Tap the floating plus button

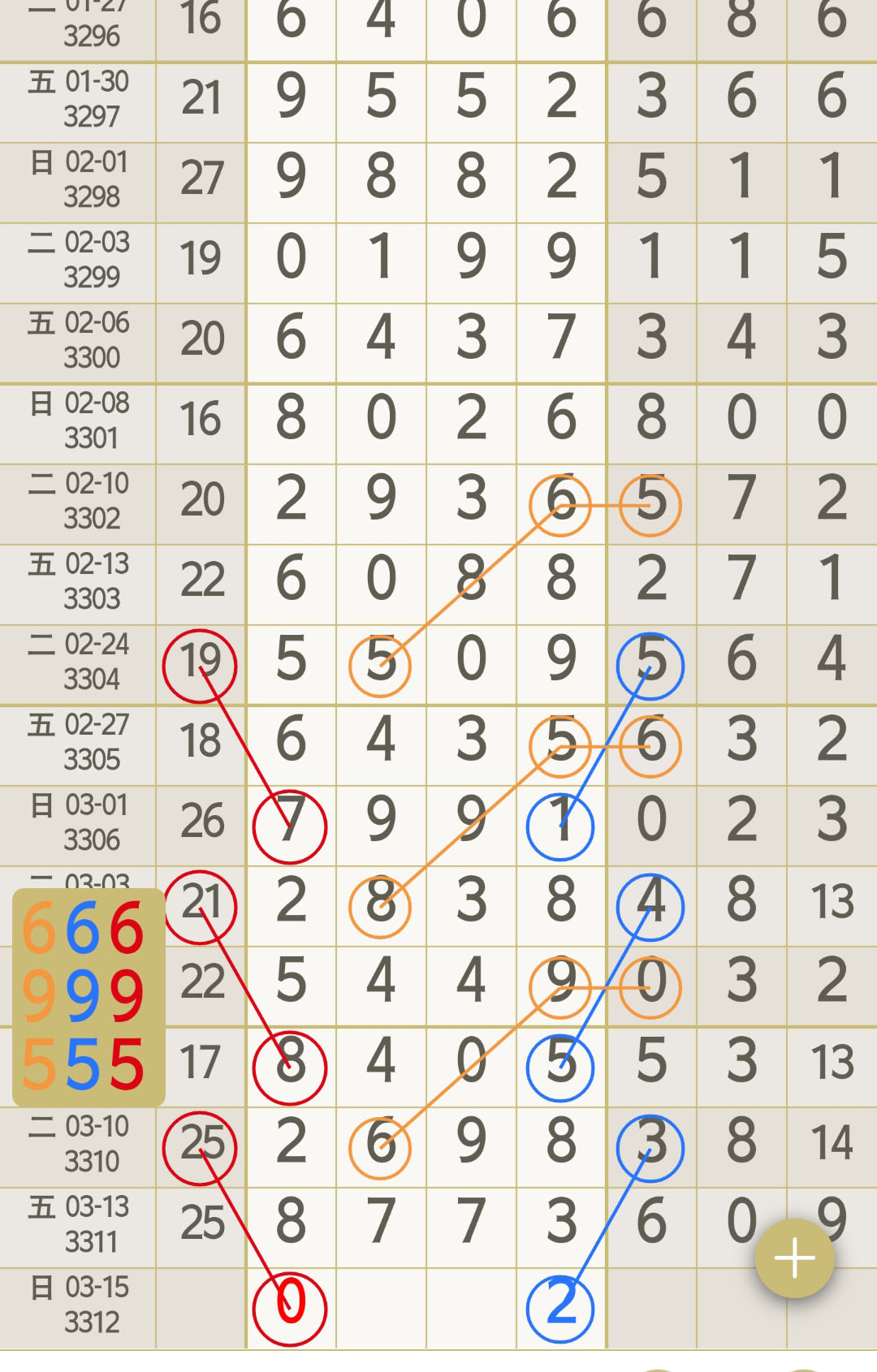794,1258
